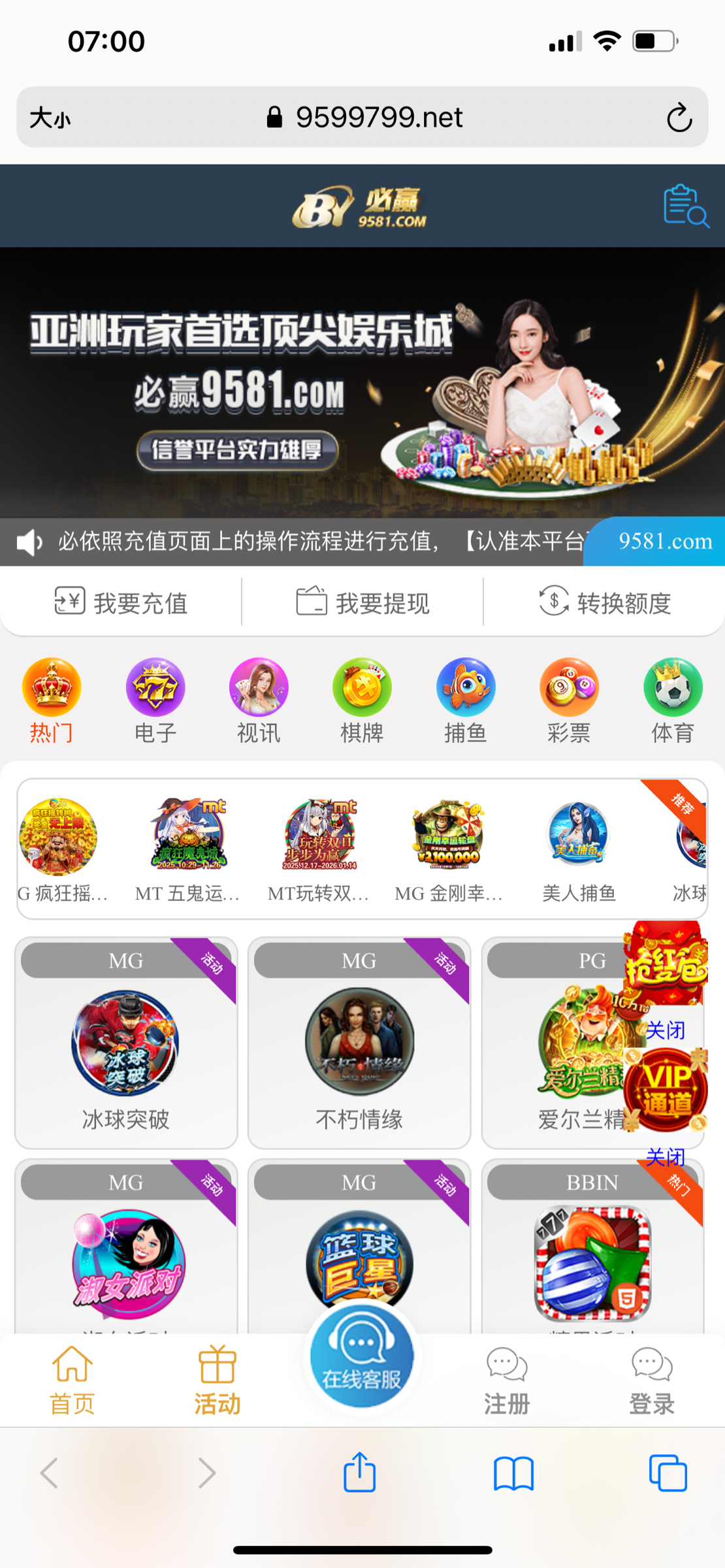The width and height of the screenshot is (725, 1568).
Task: Open the 不朽情缘 game card
Action: tap(359, 1043)
